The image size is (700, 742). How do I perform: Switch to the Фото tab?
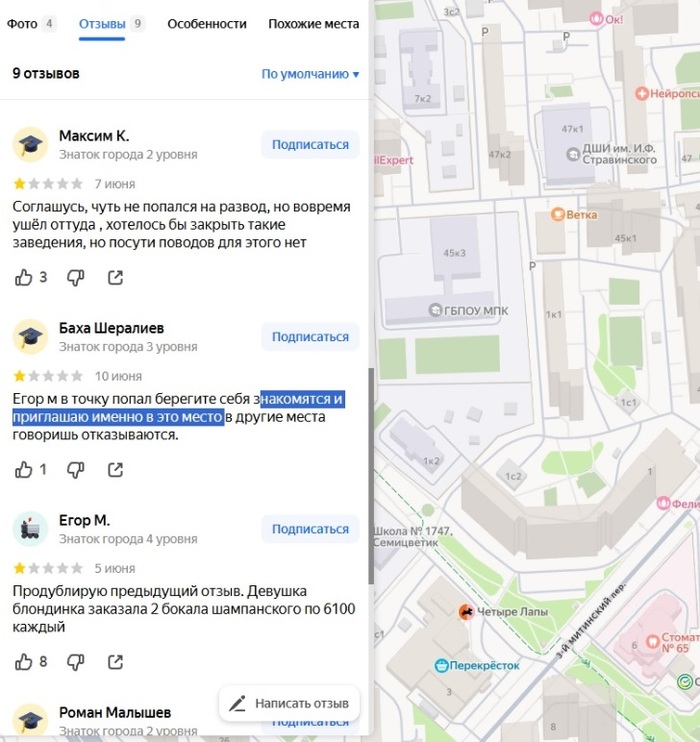point(23,23)
